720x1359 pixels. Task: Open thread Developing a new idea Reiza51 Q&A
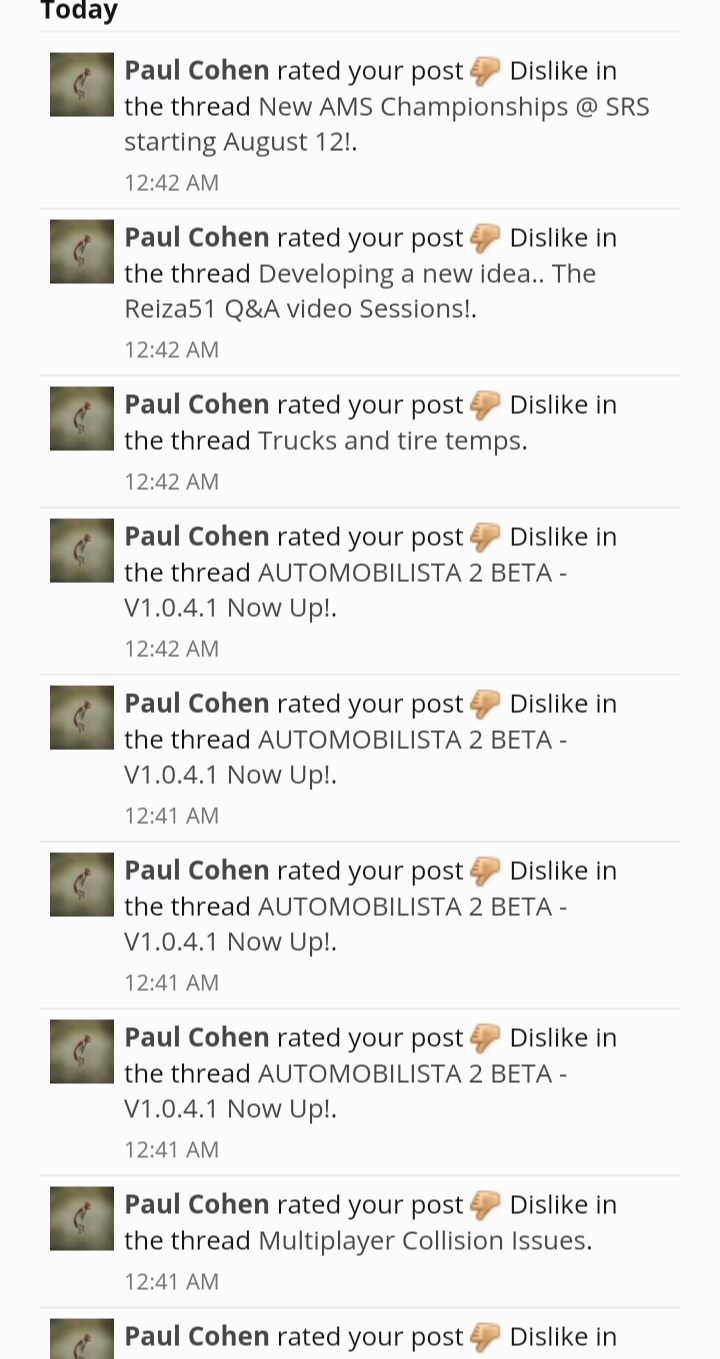tap(426, 274)
